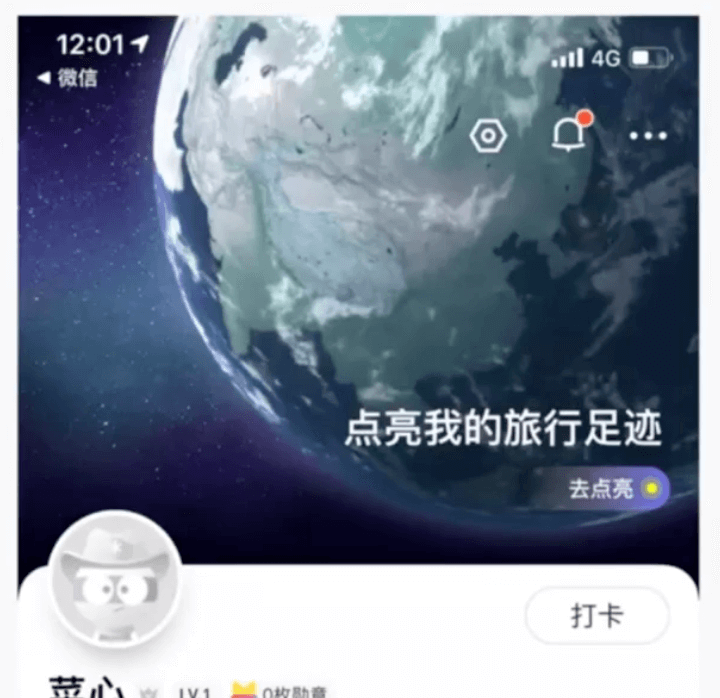Viewport: 720px width, 698px height.
Task: Open the three-dot more menu
Action: pos(648,135)
